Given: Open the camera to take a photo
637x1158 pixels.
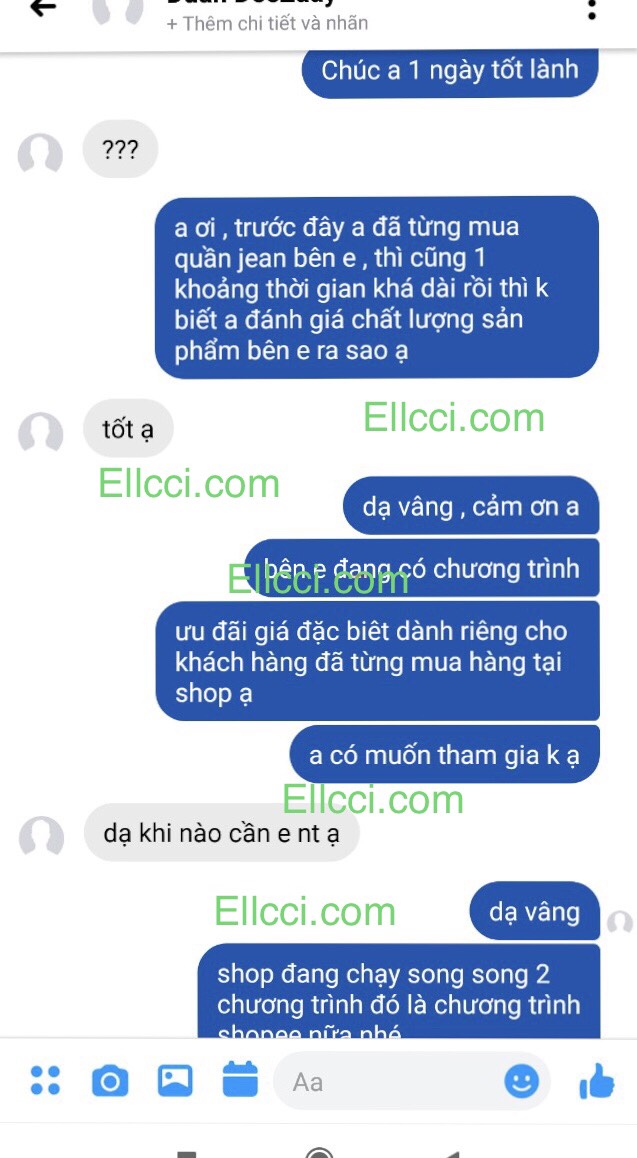Looking at the screenshot, I should point(110,1081).
